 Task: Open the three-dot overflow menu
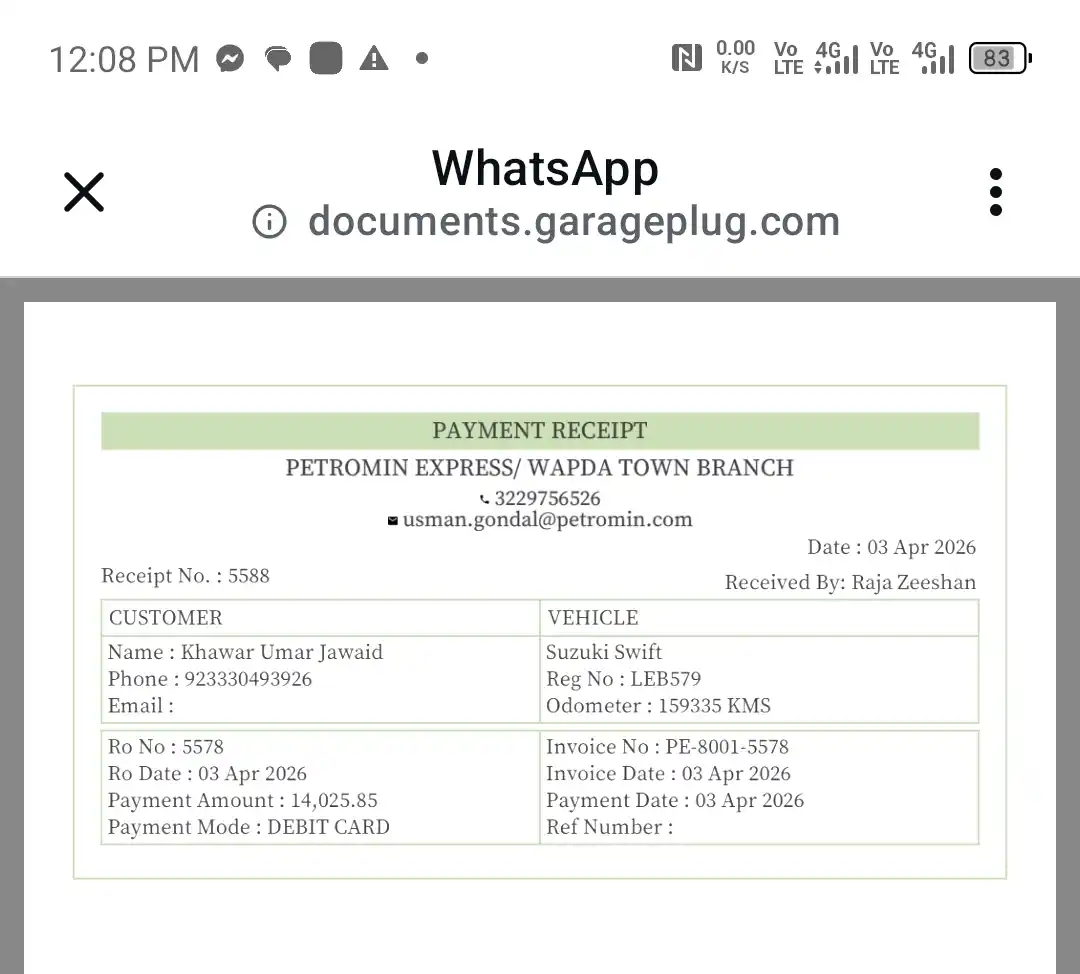coord(995,192)
